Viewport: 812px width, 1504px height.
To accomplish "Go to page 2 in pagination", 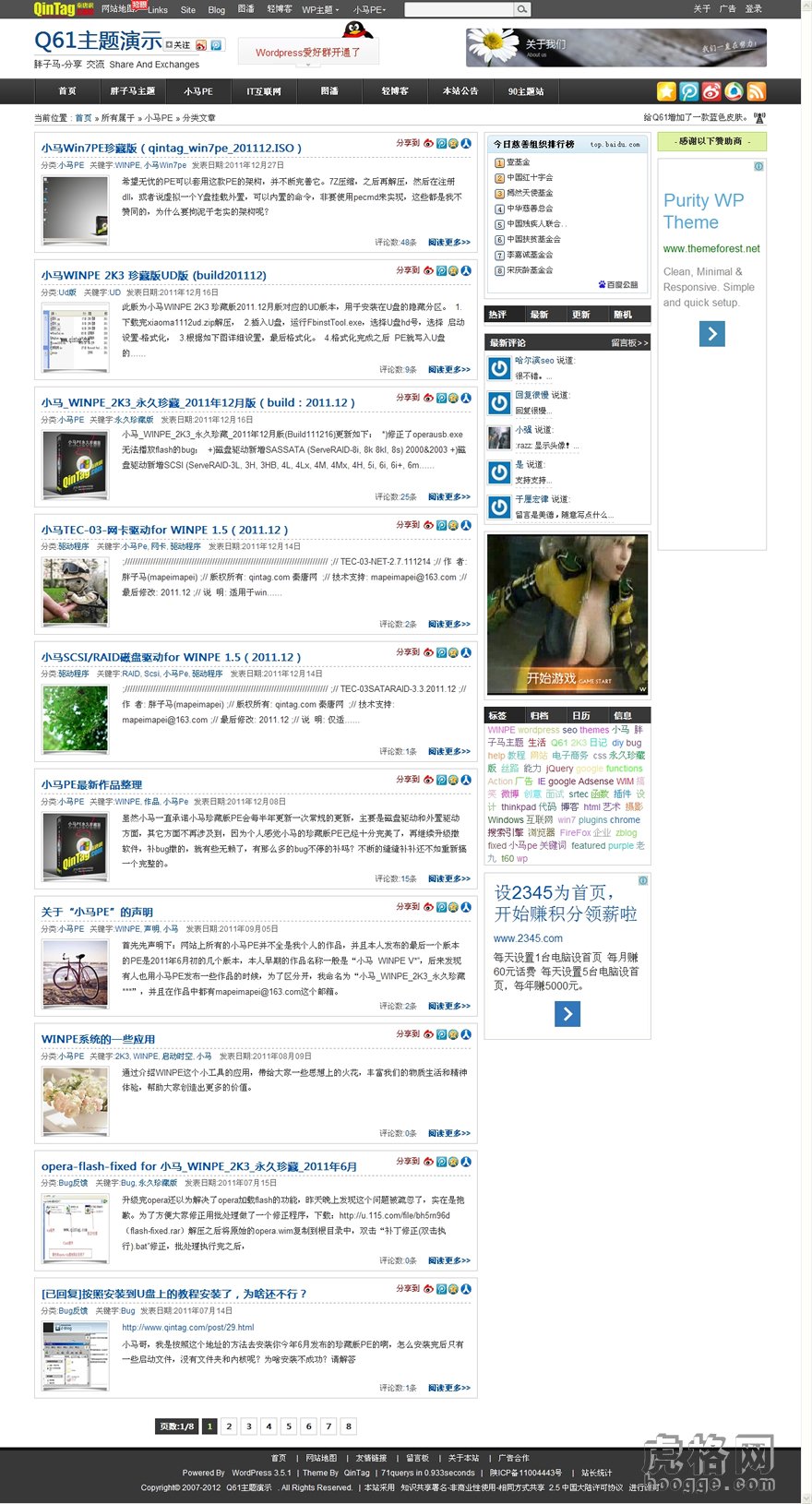I will (230, 1426).
